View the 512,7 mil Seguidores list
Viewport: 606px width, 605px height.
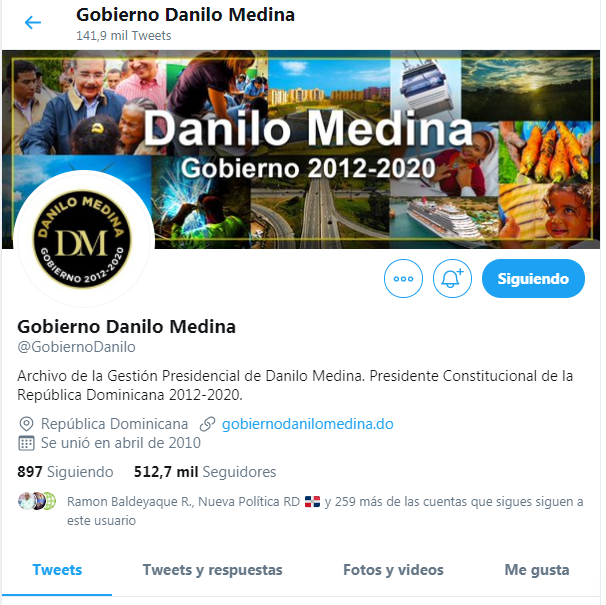204,472
